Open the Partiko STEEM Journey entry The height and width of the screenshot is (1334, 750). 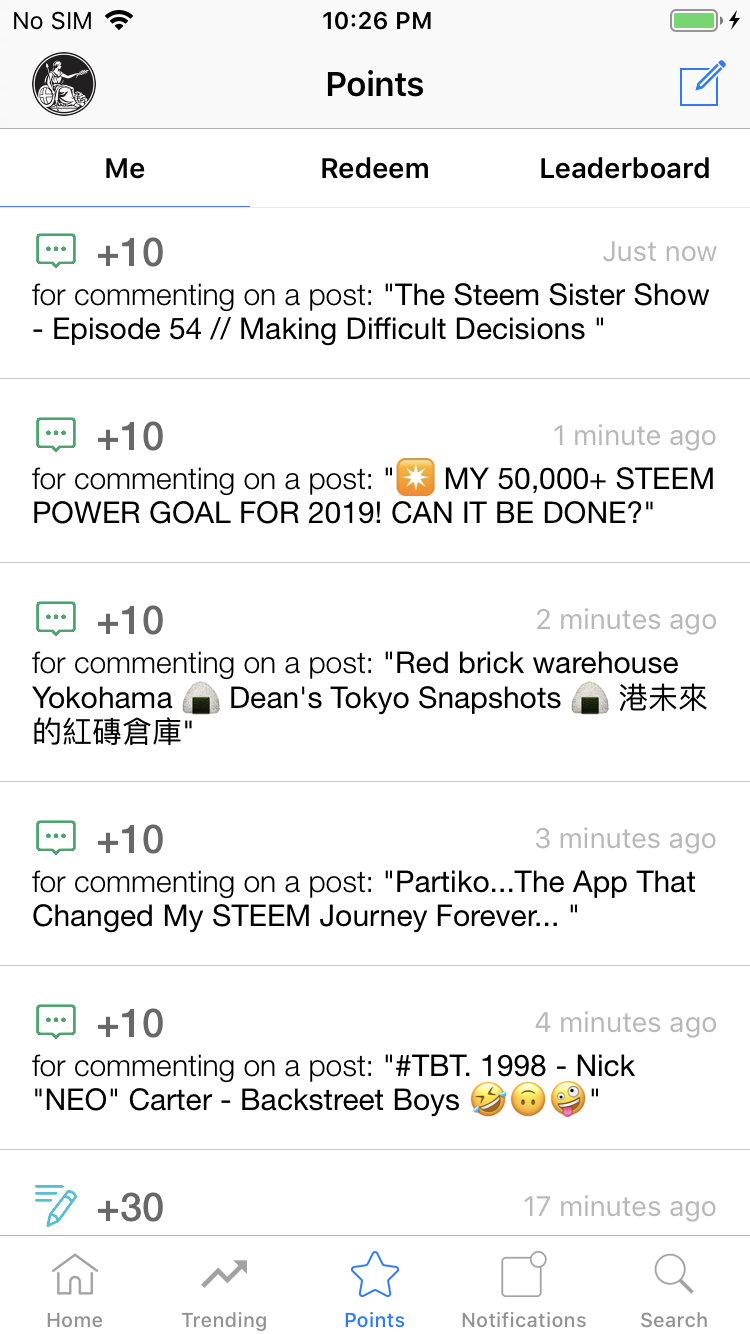pyautogui.click(x=375, y=874)
